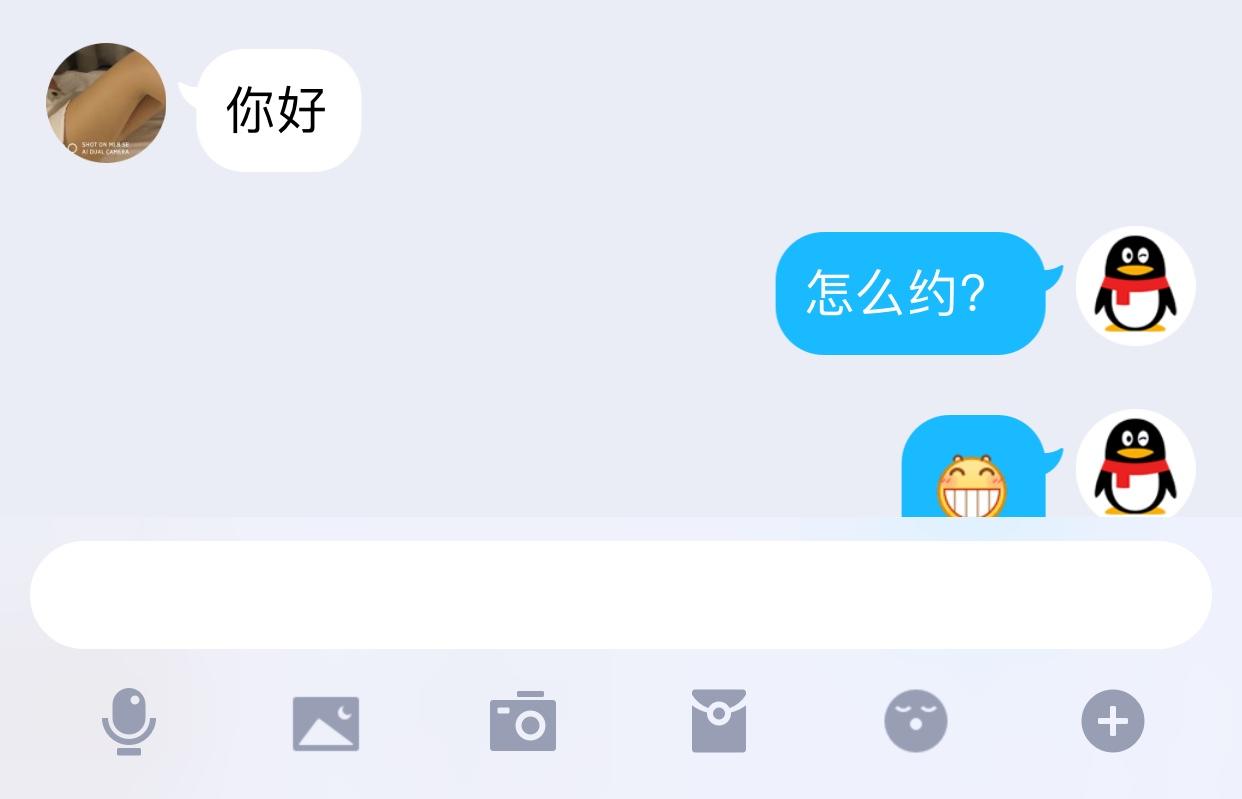Send a red packet
The width and height of the screenshot is (1242, 799).
click(x=719, y=721)
